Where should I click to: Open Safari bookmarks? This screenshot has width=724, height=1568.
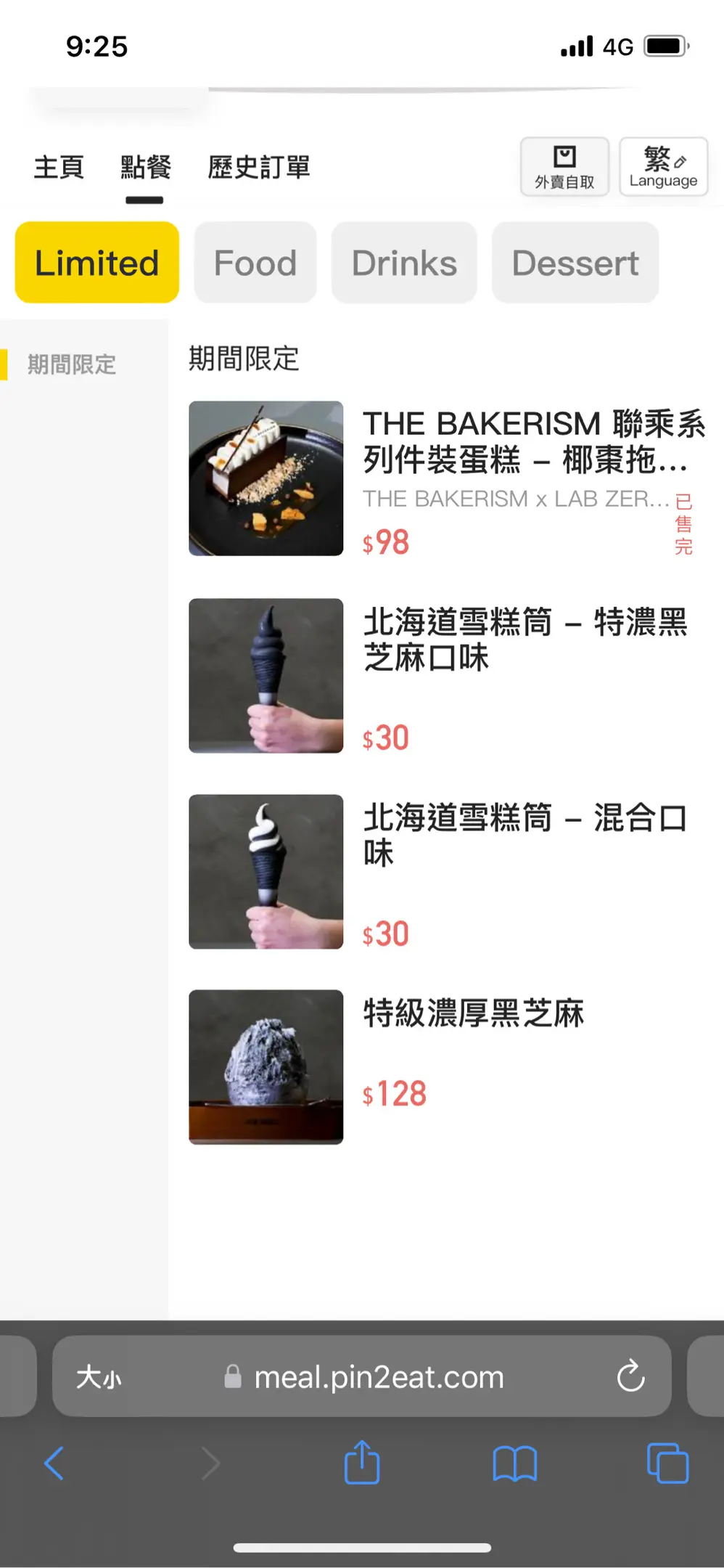click(x=514, y=1463)
